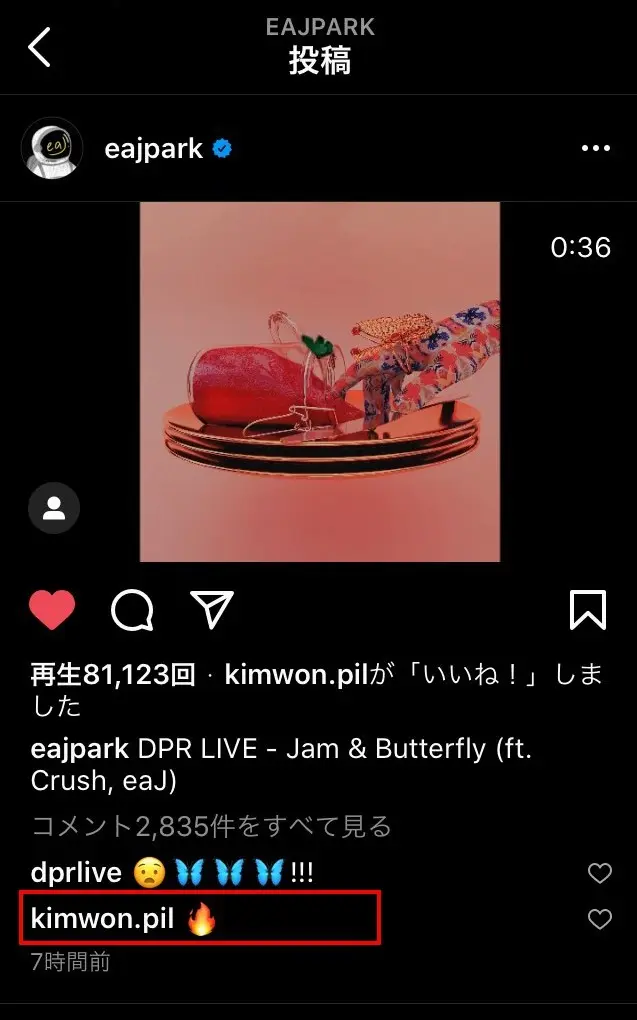Open the comment bubble icon
637x1020 pixels.
[131, 610]
